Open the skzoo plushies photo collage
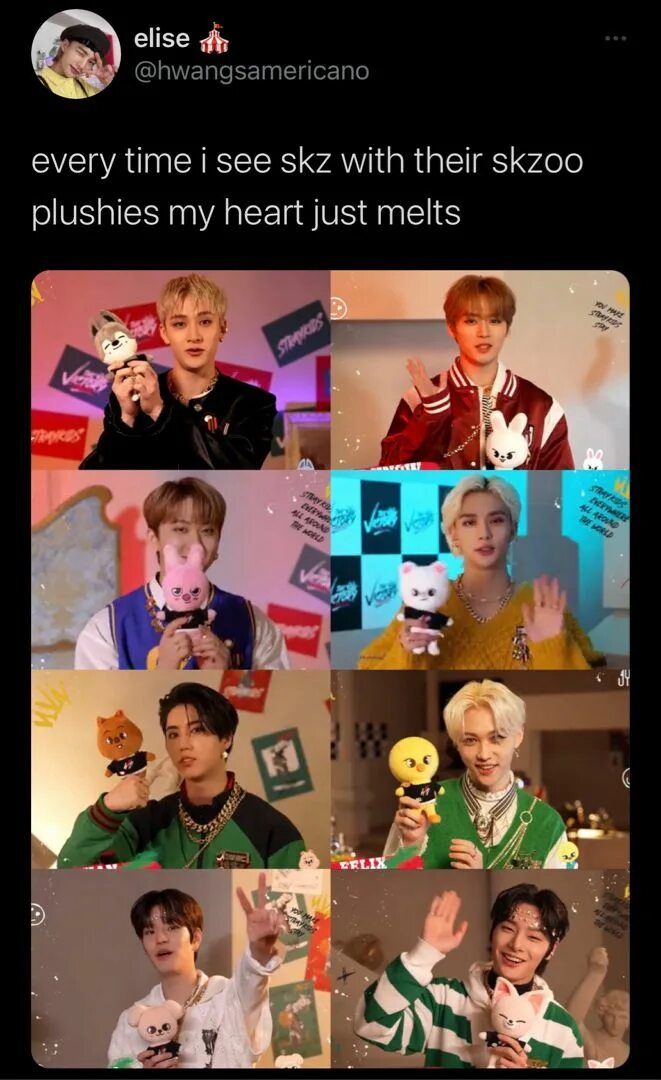This screenshot has width=661, height=1080. [330, 668]
